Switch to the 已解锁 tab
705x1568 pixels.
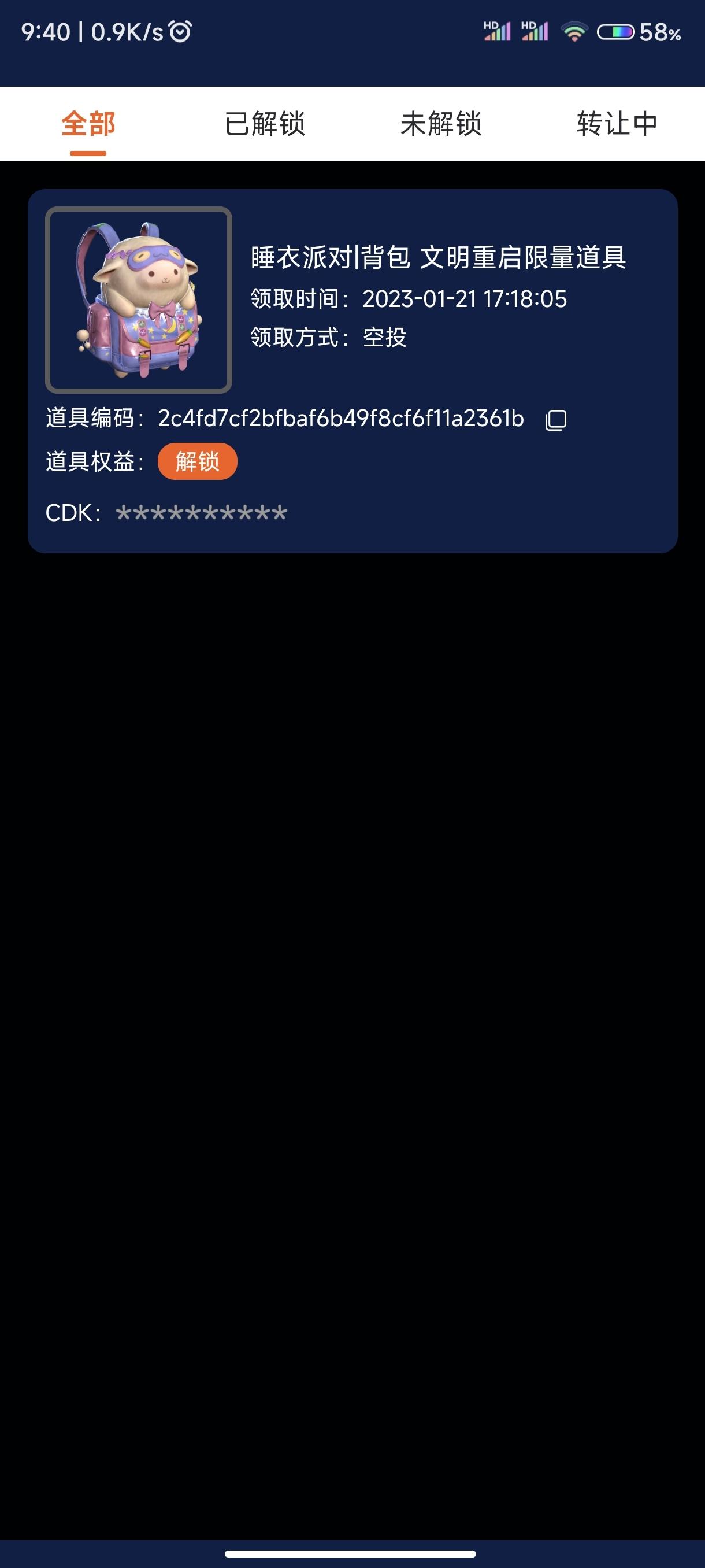pyautogui.click(x=265, y=124)
